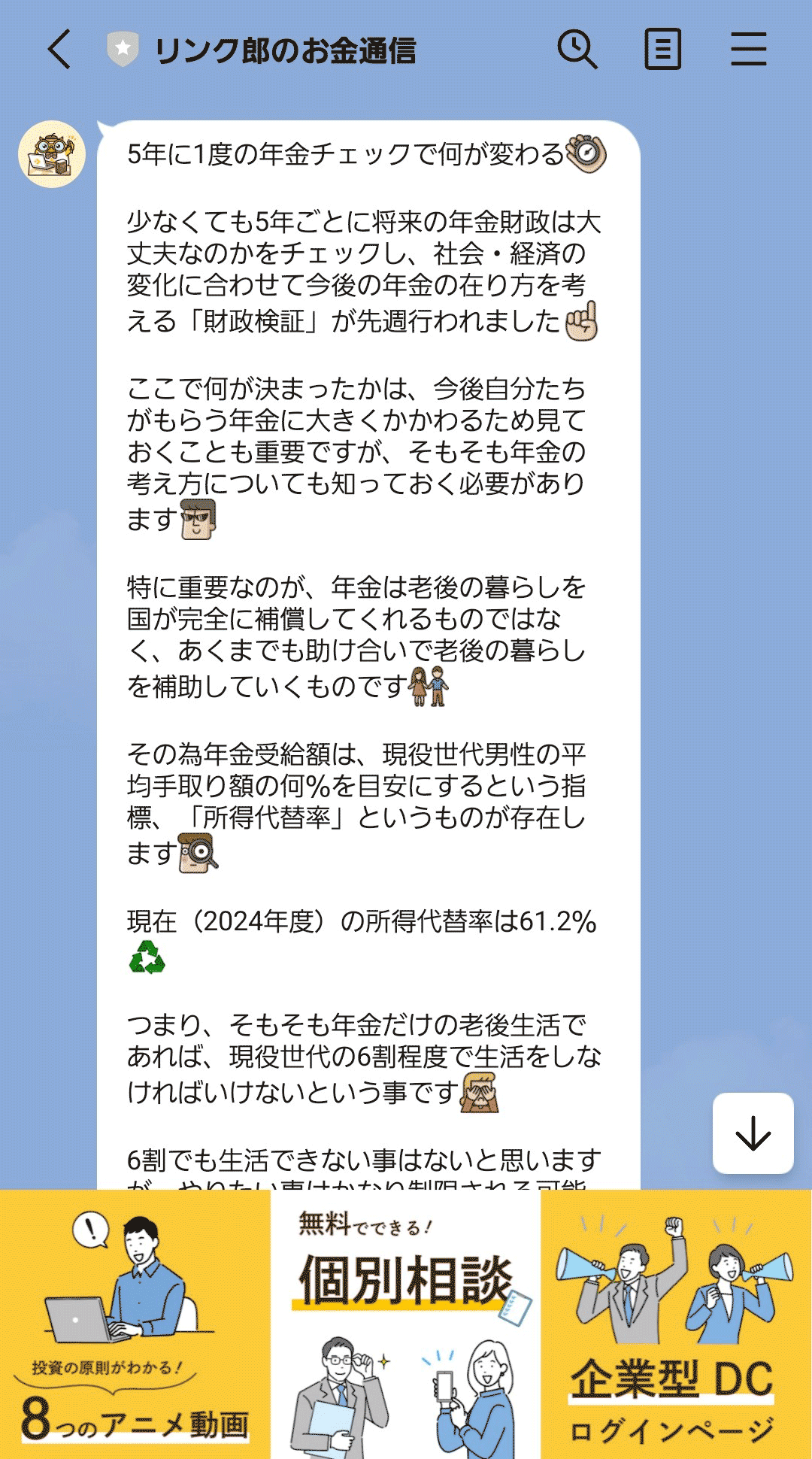Open the 企業型DC ログインページ tile
The image size is (812, 1459).
(676, 1324)
